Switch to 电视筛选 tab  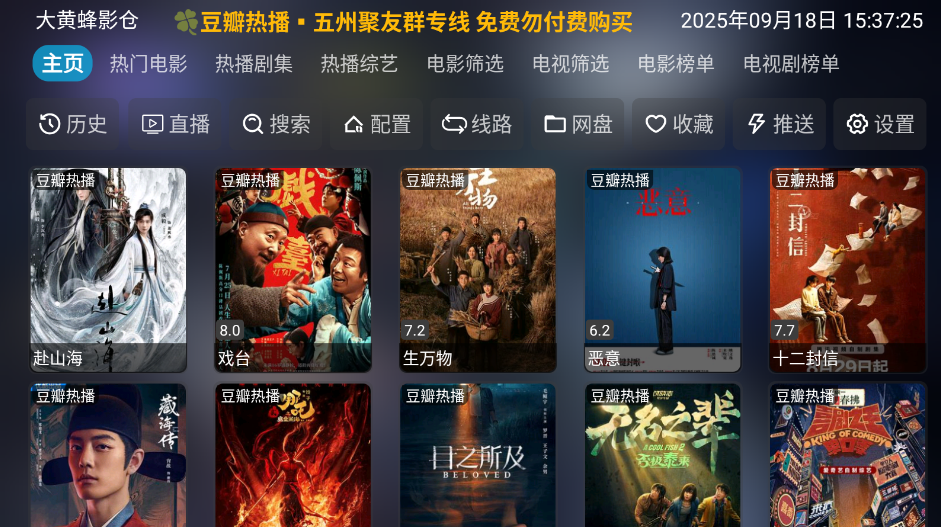click(571, 64)
